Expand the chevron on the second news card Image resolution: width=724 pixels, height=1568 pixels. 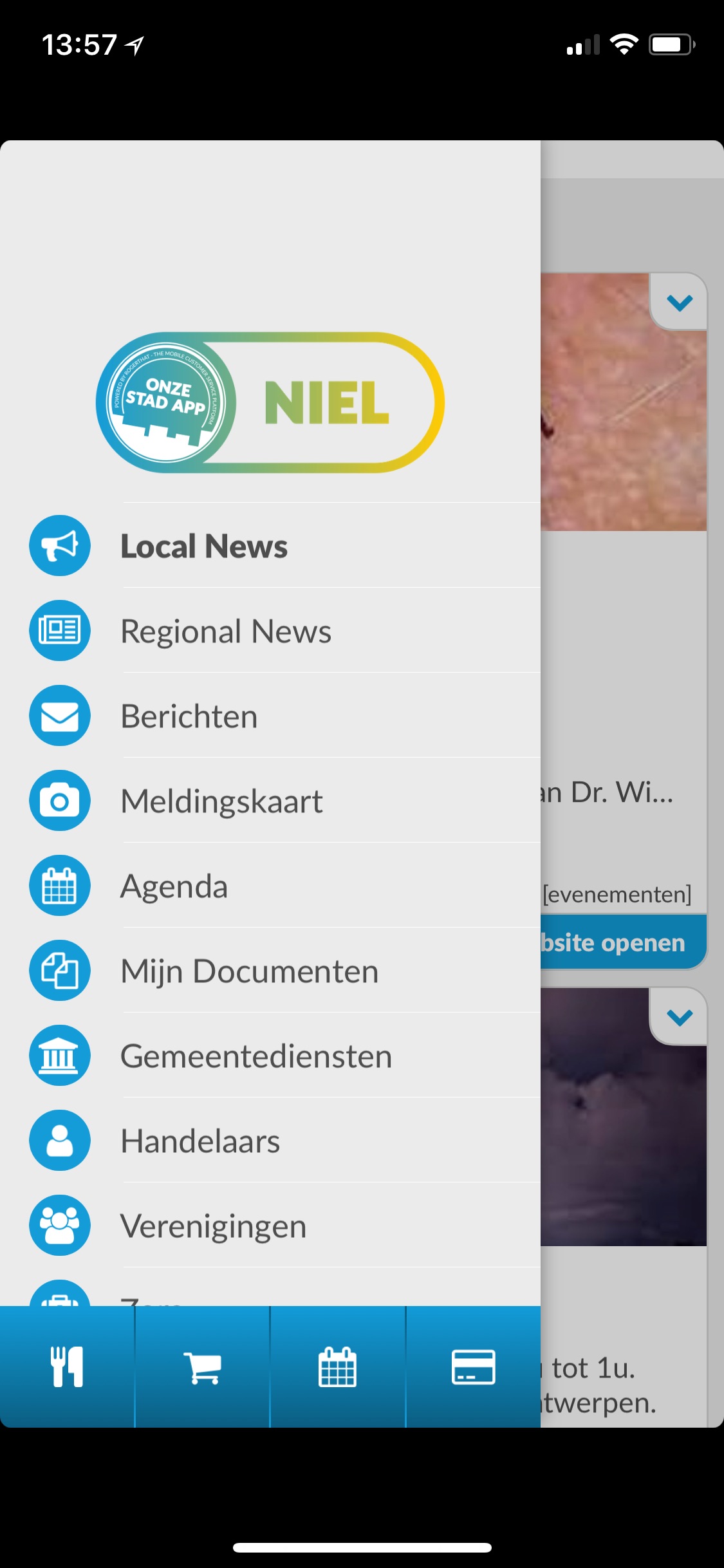click(680, 1017)
